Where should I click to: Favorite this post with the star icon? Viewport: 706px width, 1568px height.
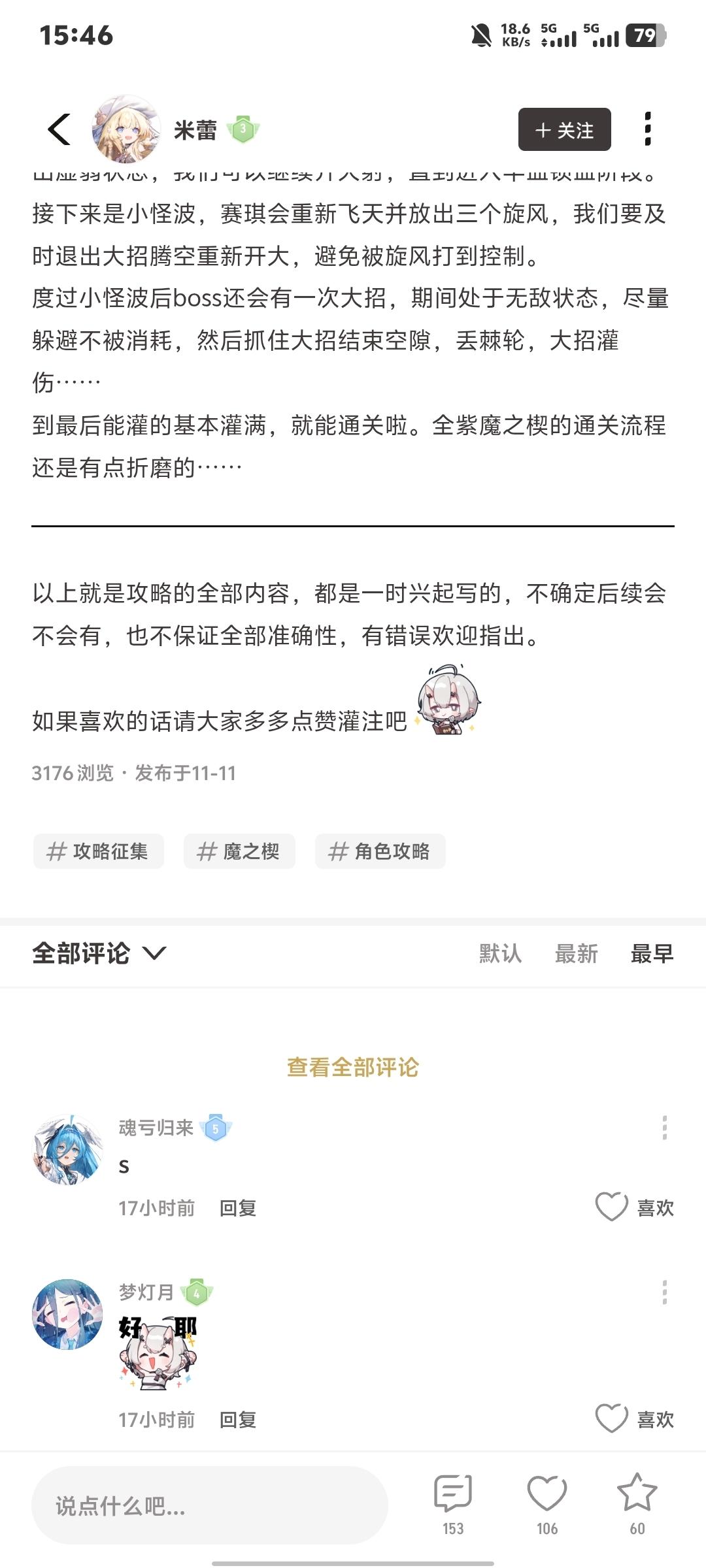(x=637, y=1496)
